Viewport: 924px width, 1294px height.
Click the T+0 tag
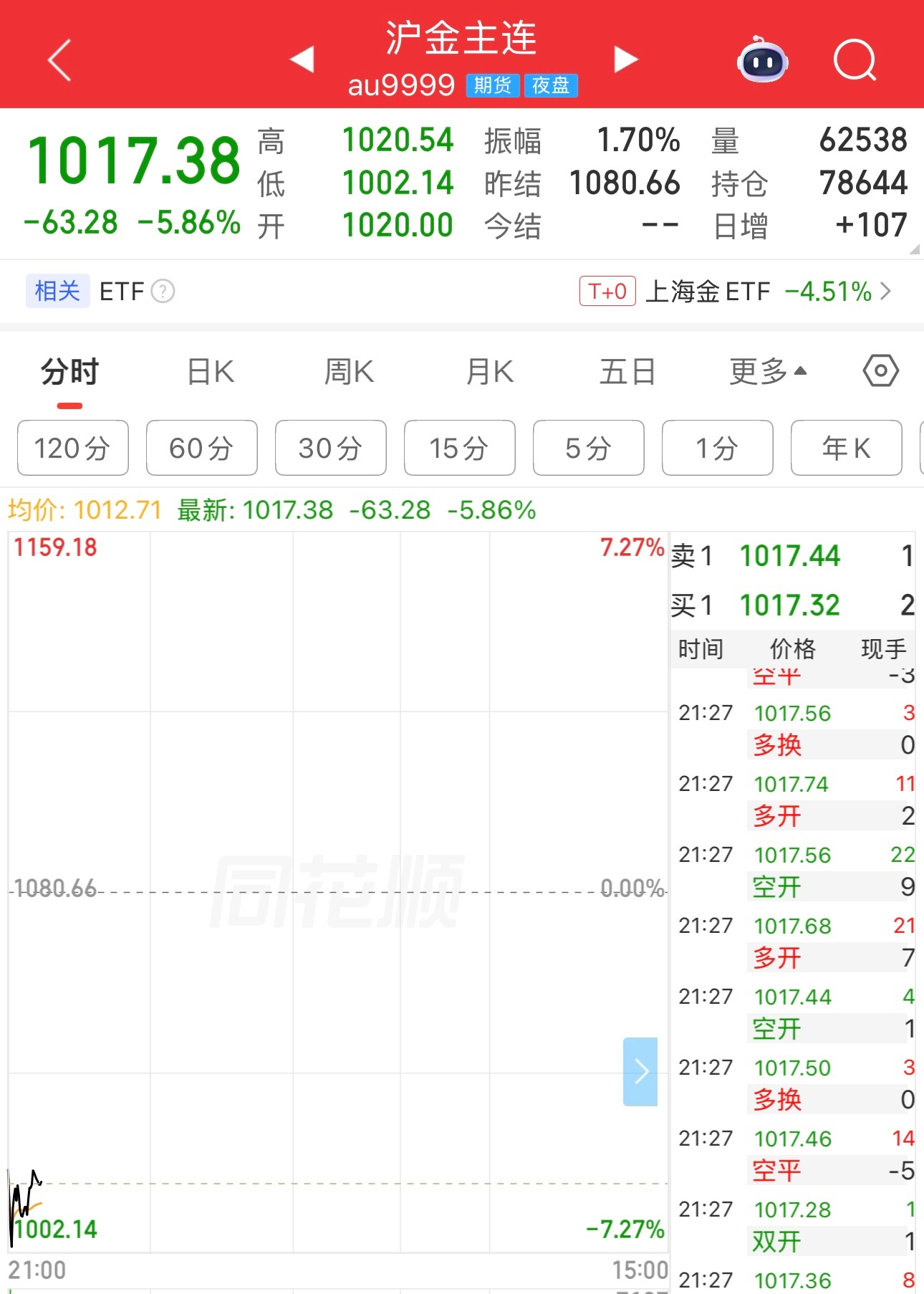tap(606, 291)
